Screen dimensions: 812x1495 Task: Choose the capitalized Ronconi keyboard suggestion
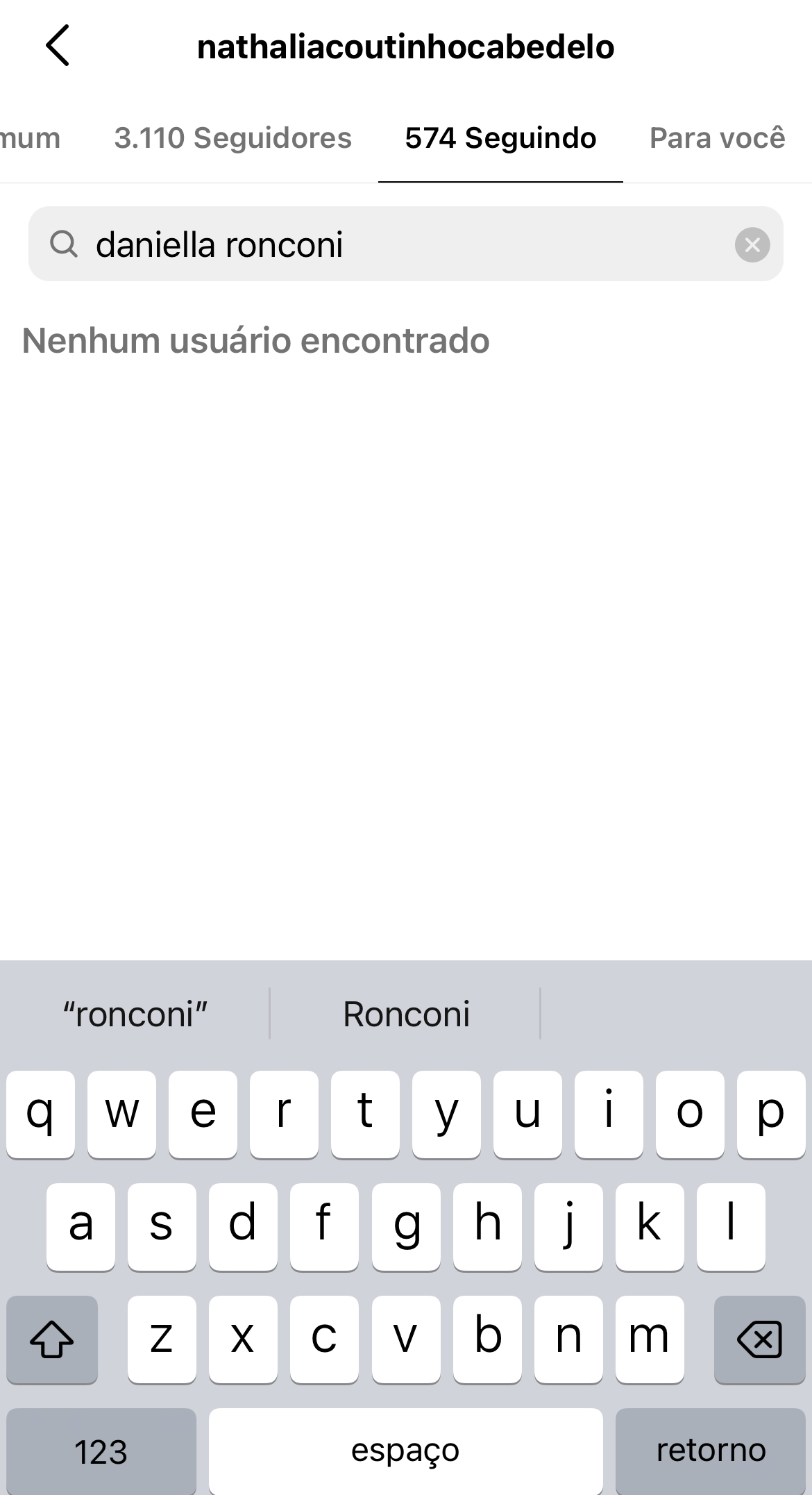(x=406, y=1014)
